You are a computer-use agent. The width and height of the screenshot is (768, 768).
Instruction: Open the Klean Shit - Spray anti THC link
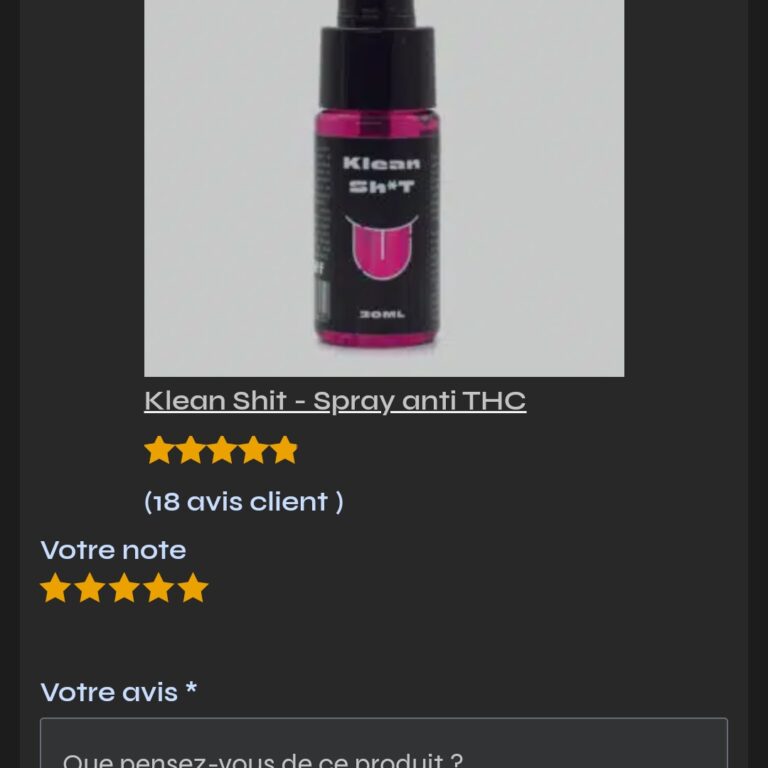[x=335, y=401]
